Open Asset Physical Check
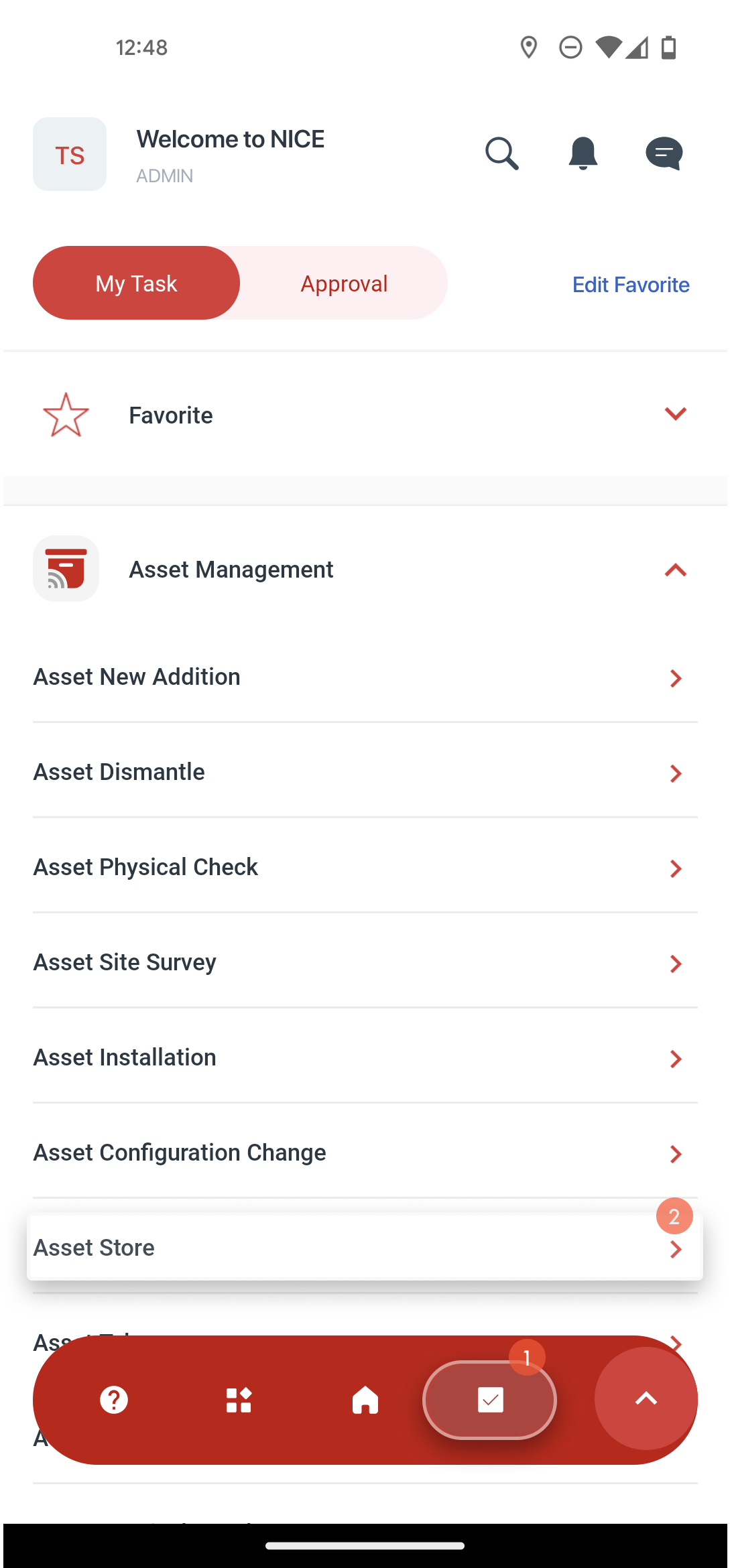Screen dimensions: 730x1568 click(x=365, y=867)
